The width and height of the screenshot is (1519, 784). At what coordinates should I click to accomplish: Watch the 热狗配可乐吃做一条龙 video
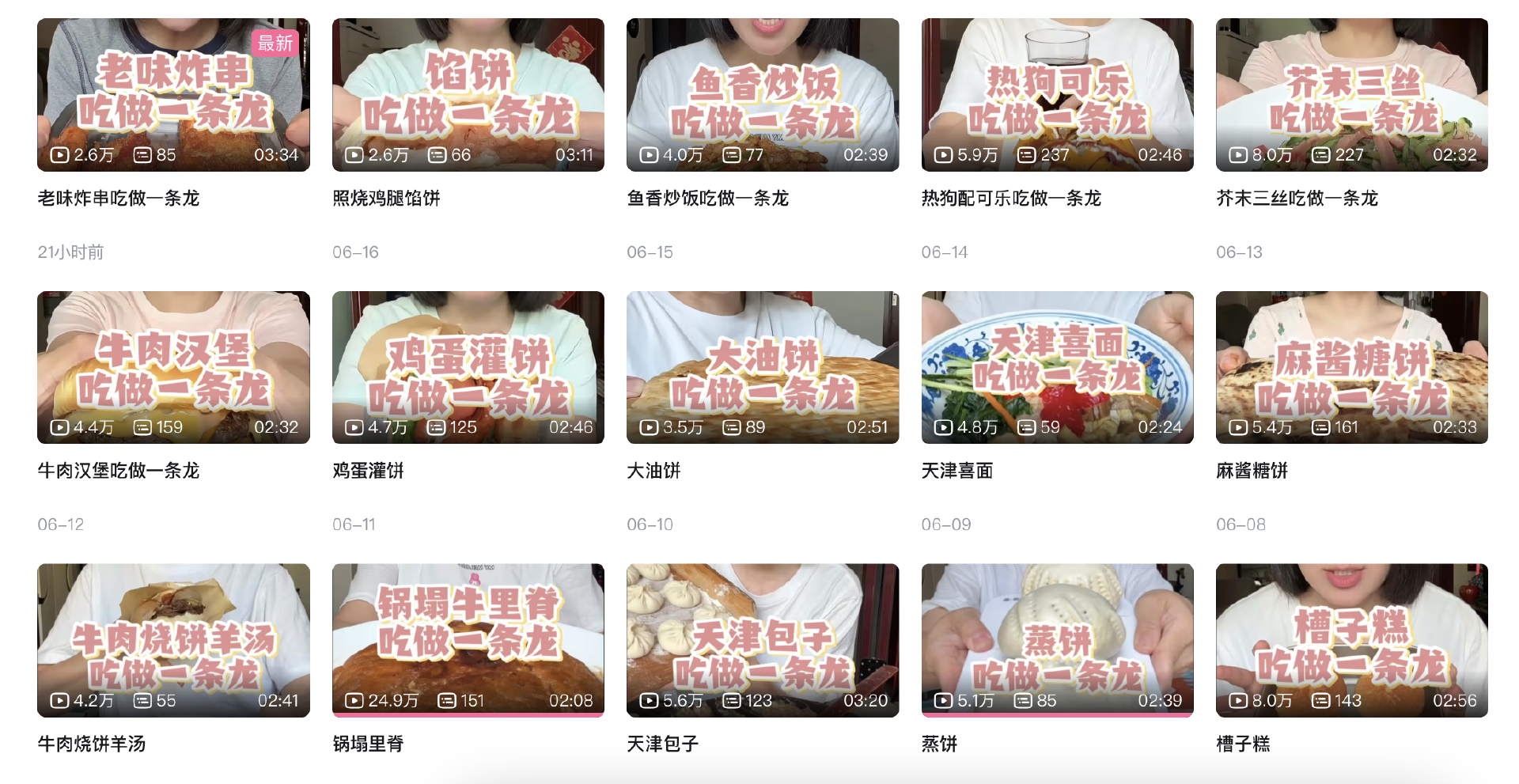pos(1057,95)
